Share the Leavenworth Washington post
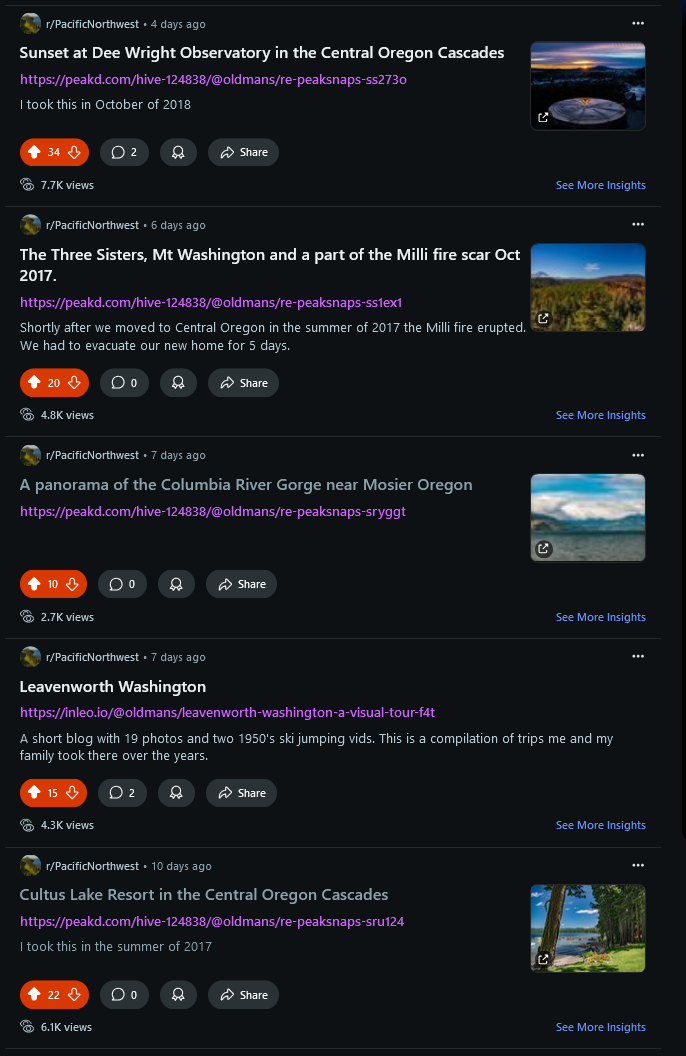The height and width of the screenshot is (1056, 686). (x=241, y=793)
